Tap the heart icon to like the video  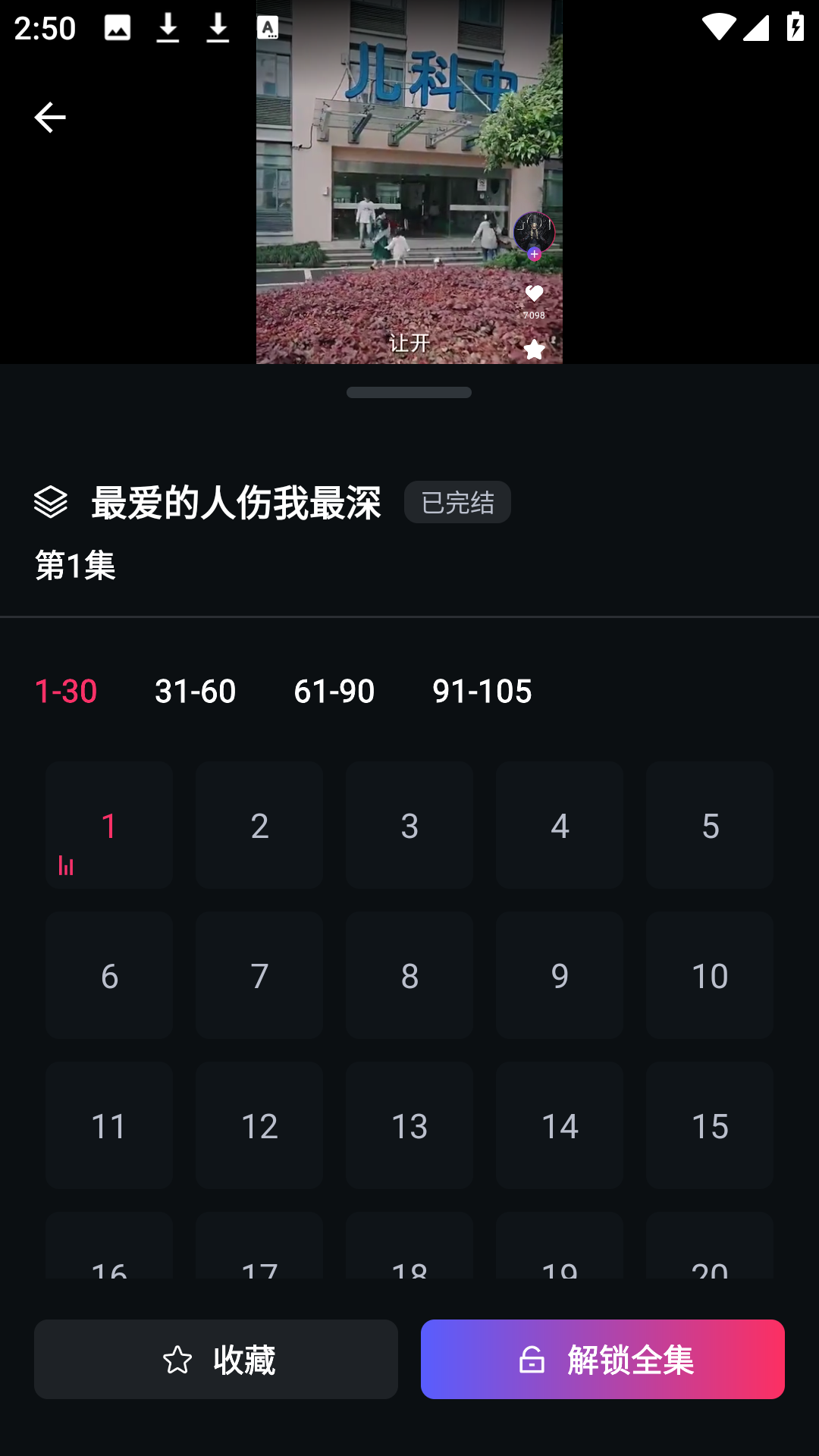point(535,294)
